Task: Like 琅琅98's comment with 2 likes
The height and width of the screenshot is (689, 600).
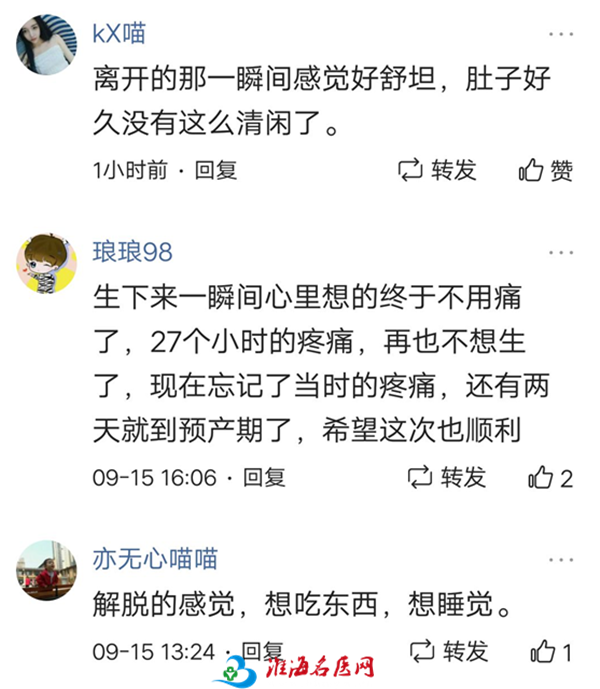Action: coord(550,477)
